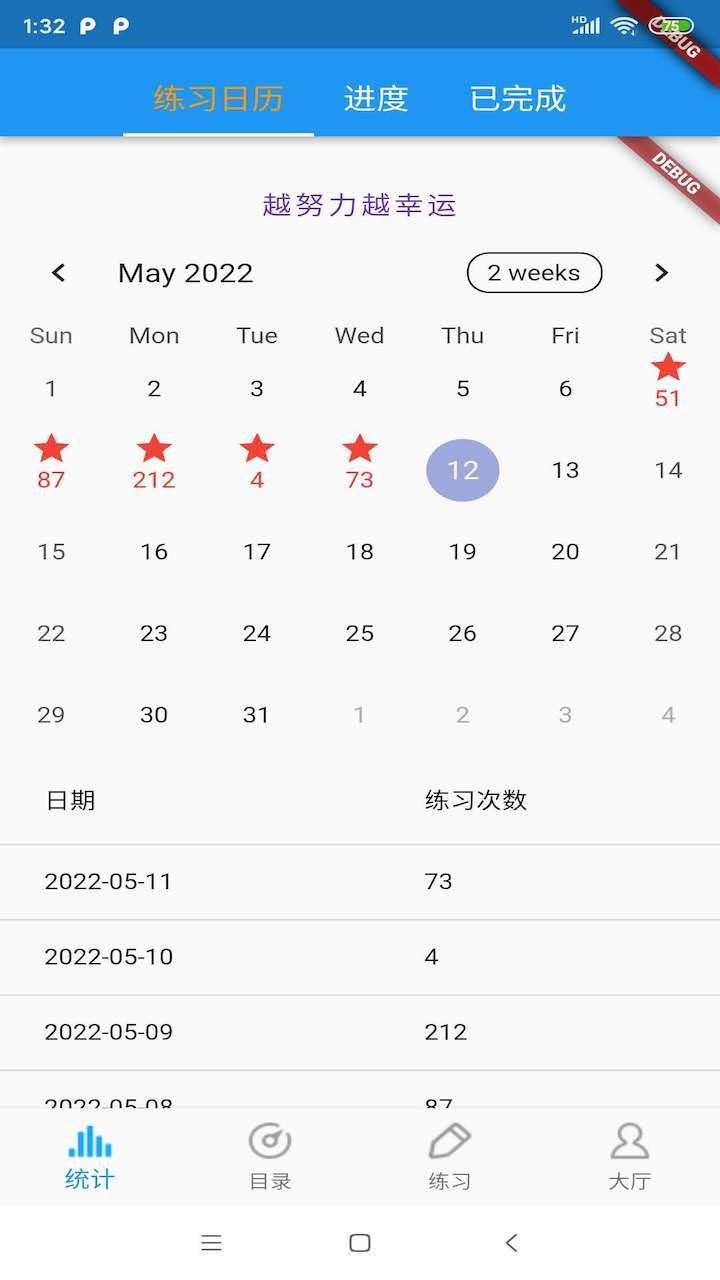Open the 大厅 tab
The width and height of the screenshot is (720, 1280).
(630, 1157)
